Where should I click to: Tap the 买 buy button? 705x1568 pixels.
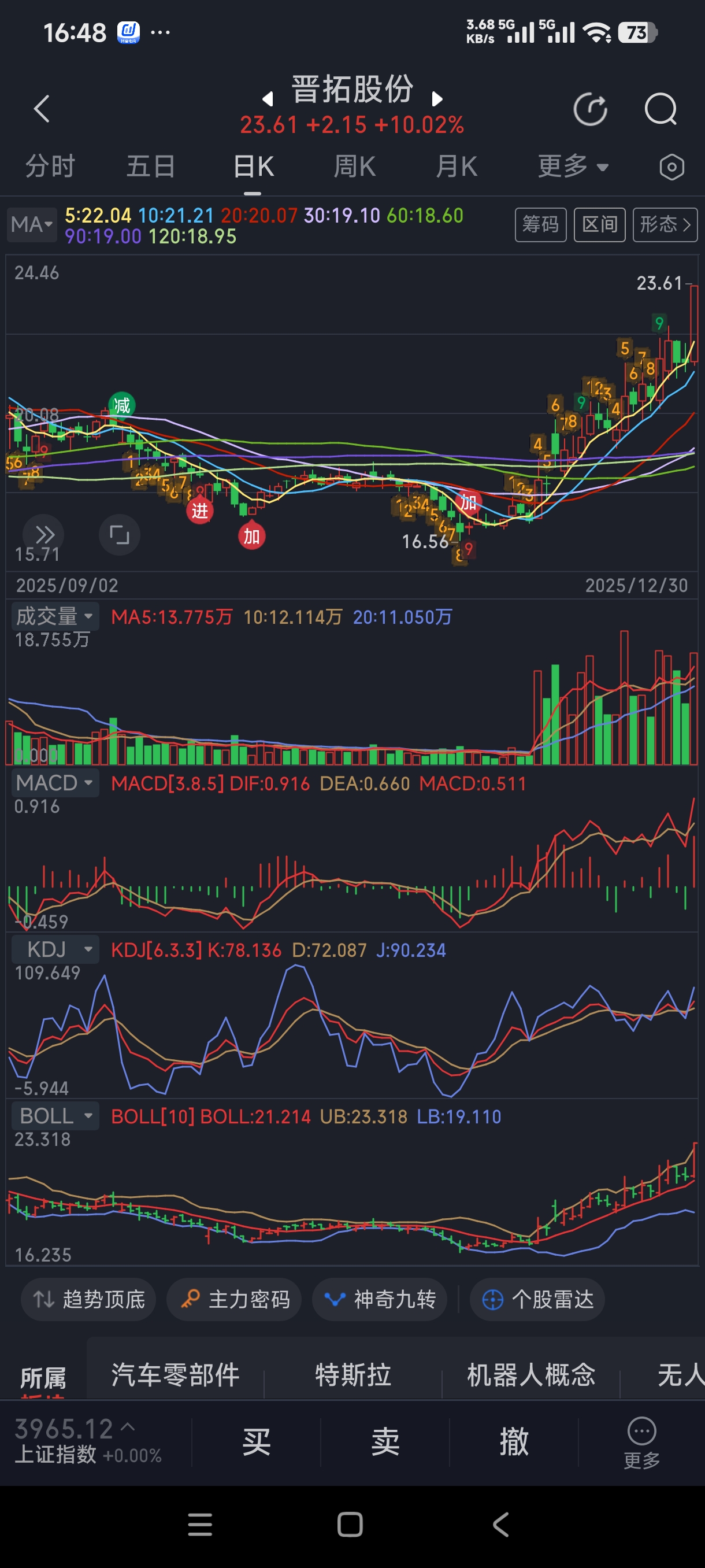click(256, 1441)
